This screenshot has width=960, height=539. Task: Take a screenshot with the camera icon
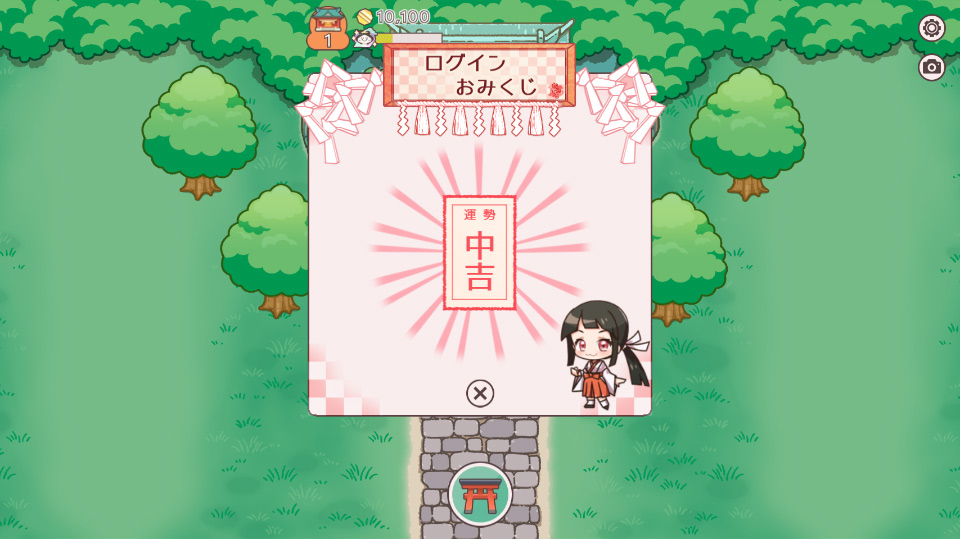[932, 67]
